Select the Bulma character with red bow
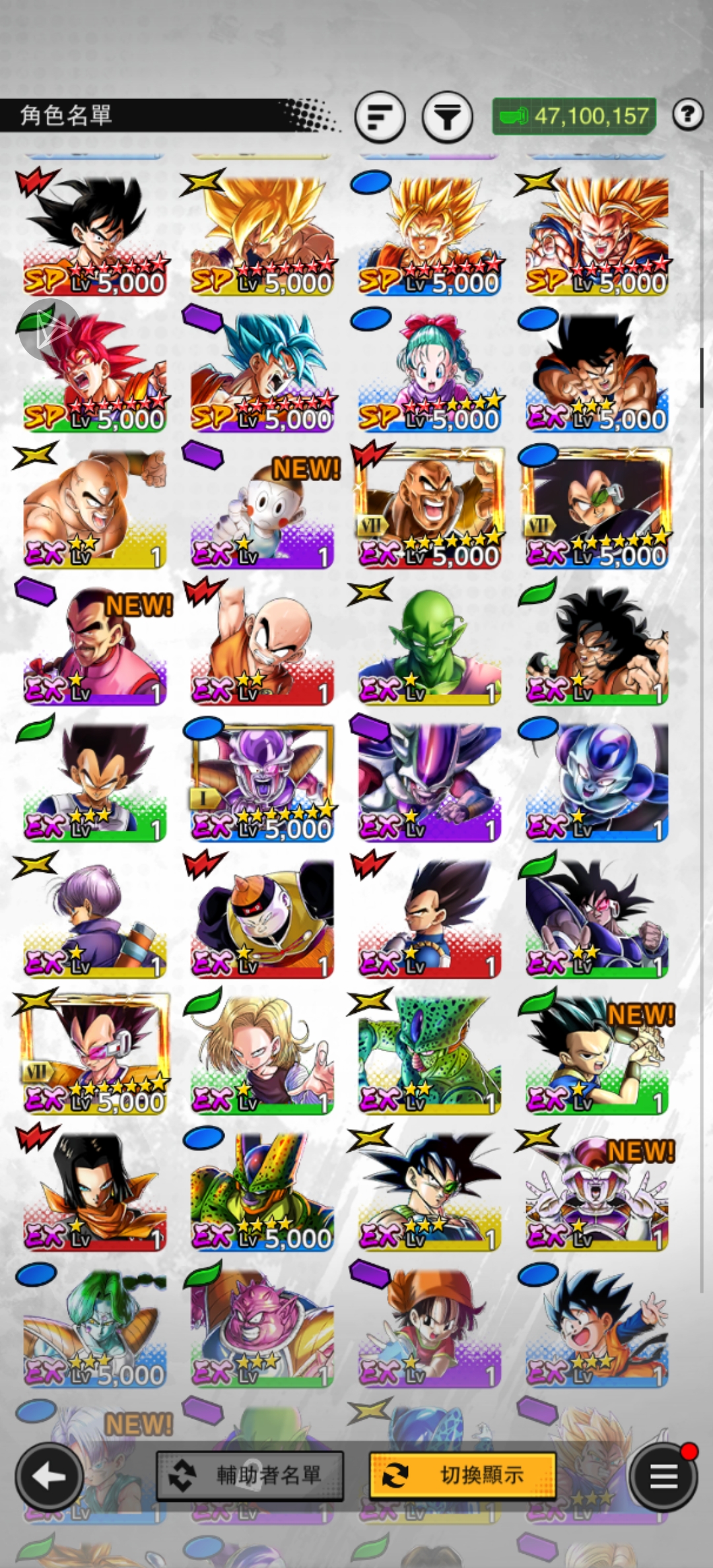Screen dimensions: 713x1568 (430, 371)
